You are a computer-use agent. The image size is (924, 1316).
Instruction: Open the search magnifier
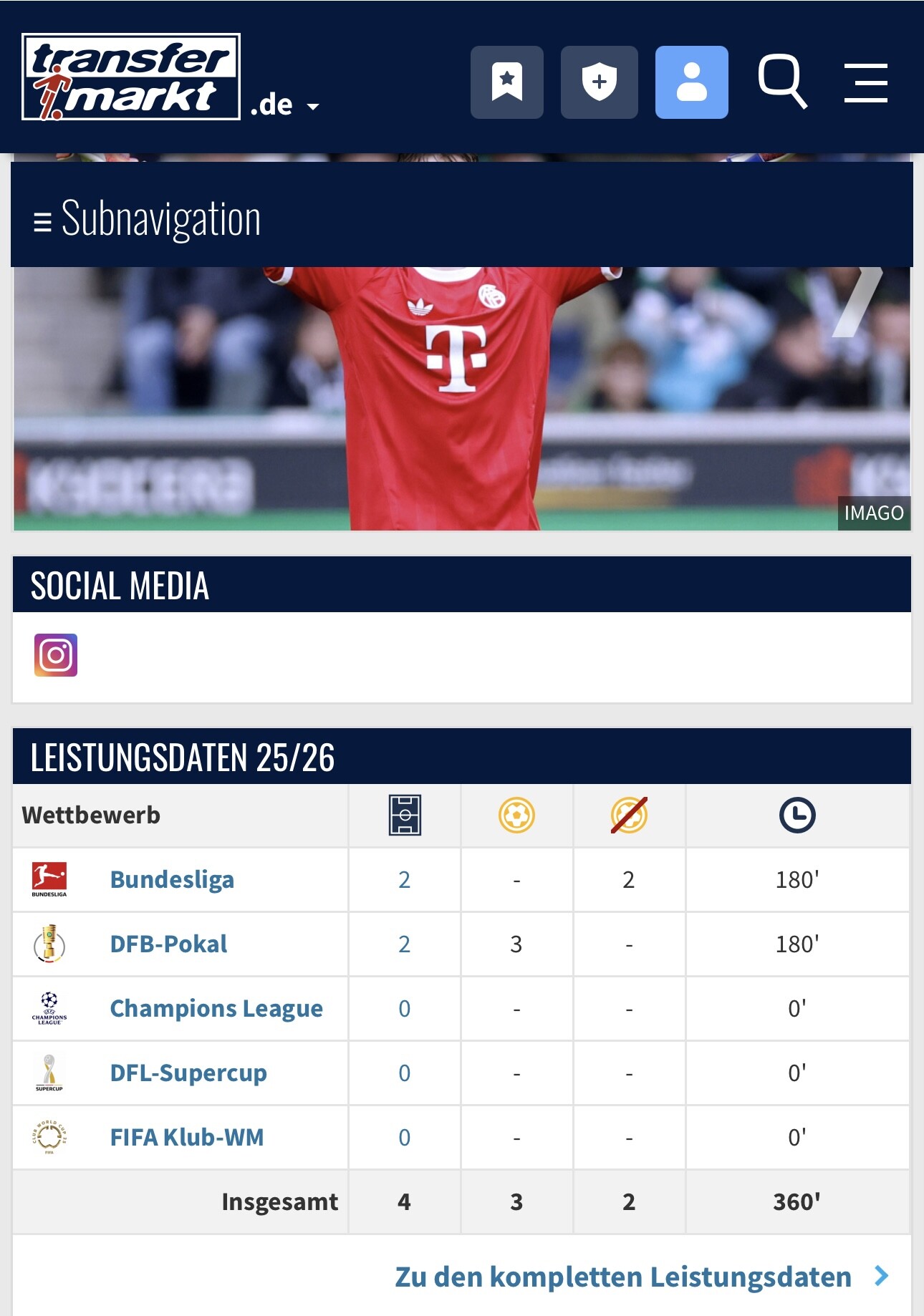pos(782,81)
